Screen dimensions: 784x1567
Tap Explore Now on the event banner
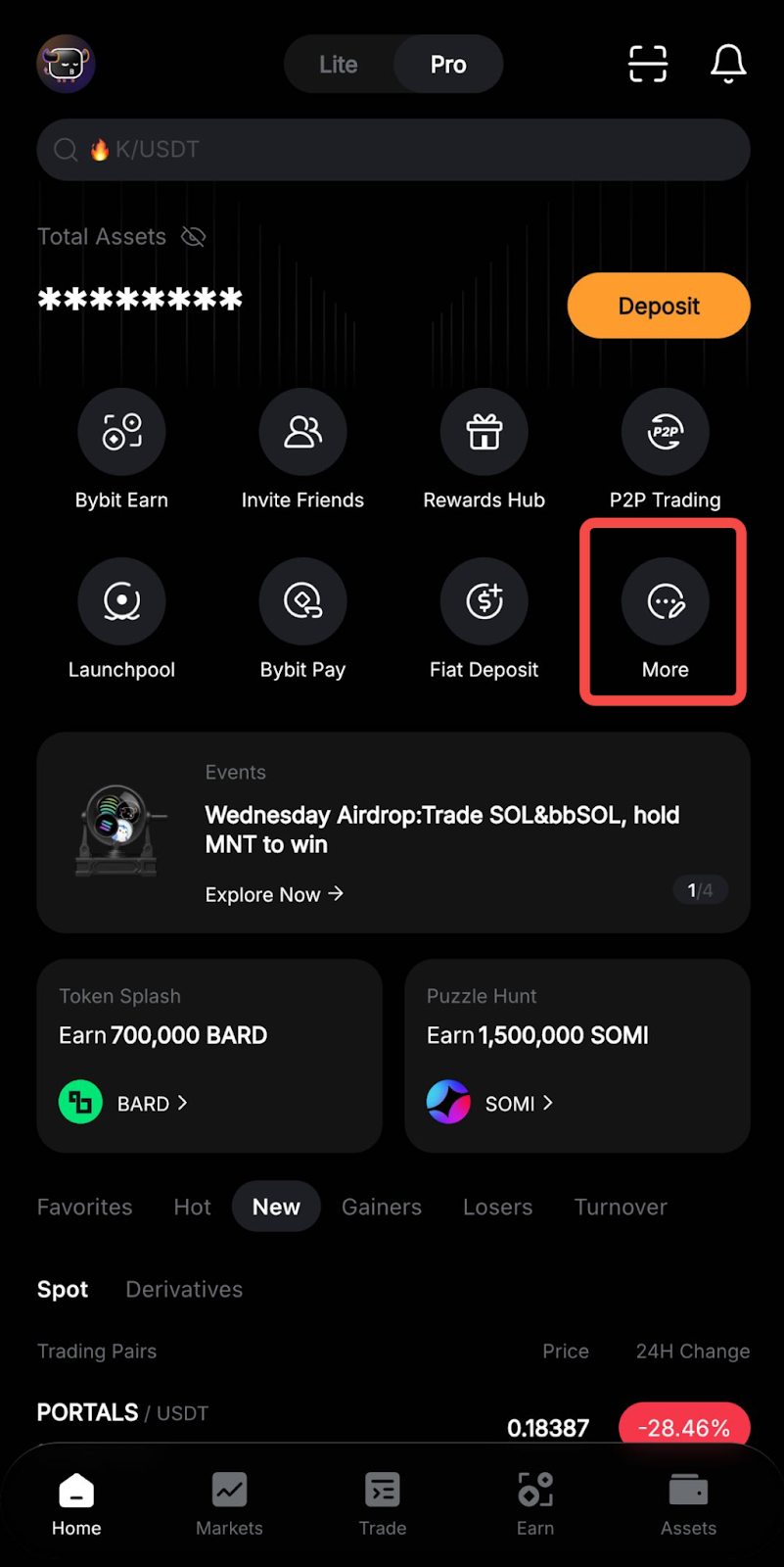(x=273, y=894)
